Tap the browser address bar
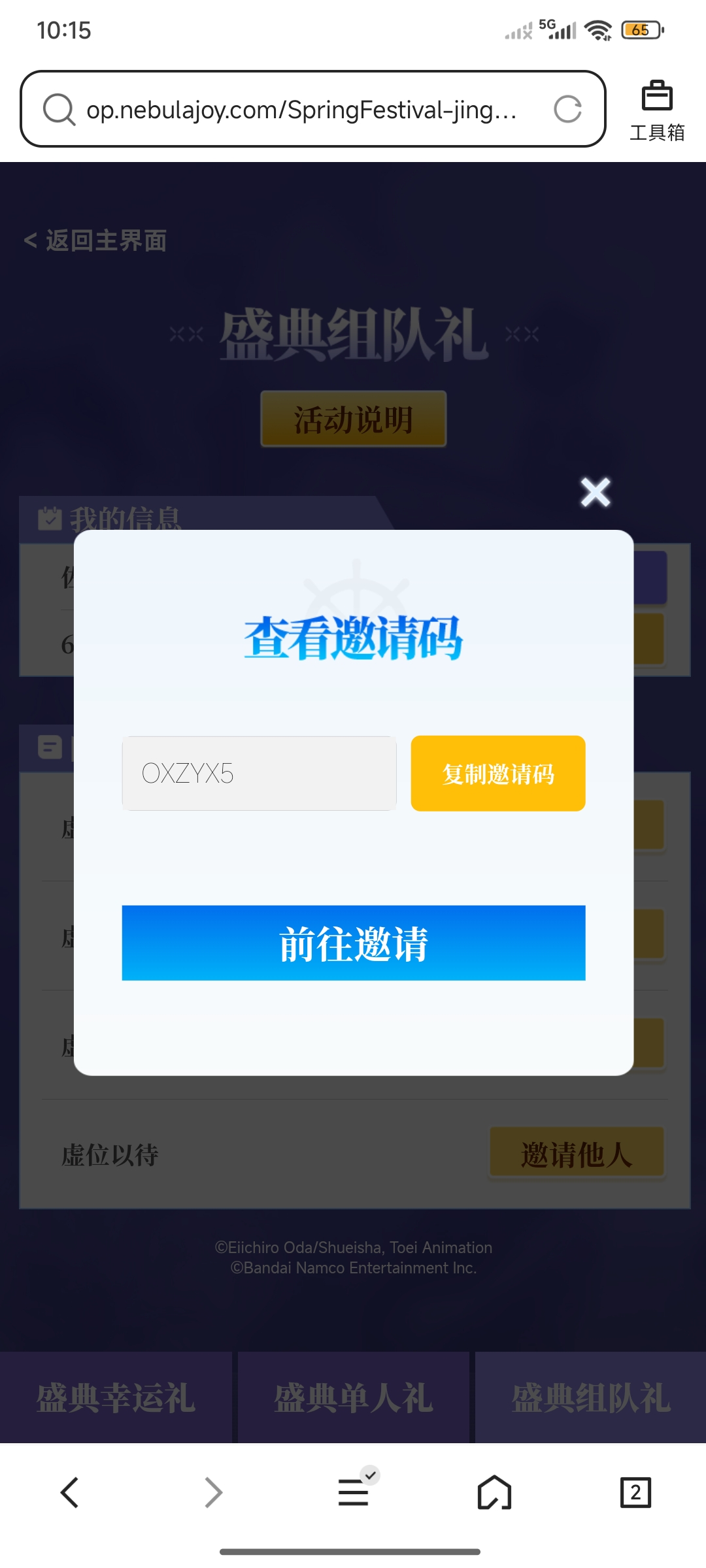 [301, 109]
